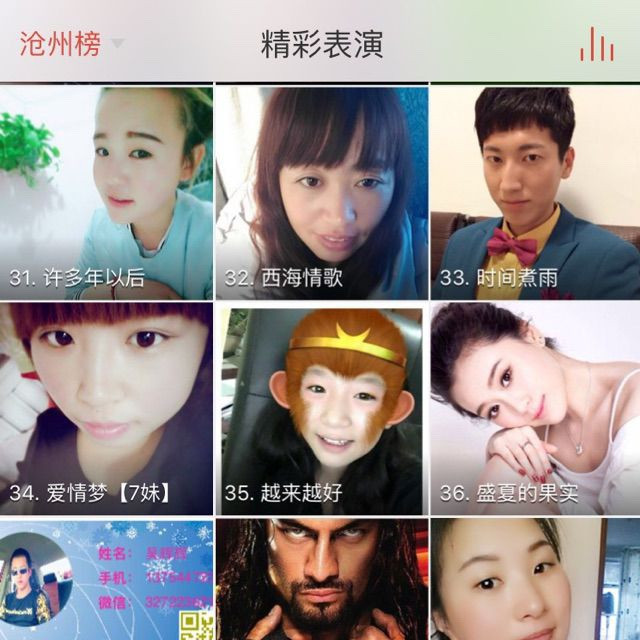The width and height of the screenshot is (640, 640).
Task: Open performance 31. 许多年以后
Action: 106,193
